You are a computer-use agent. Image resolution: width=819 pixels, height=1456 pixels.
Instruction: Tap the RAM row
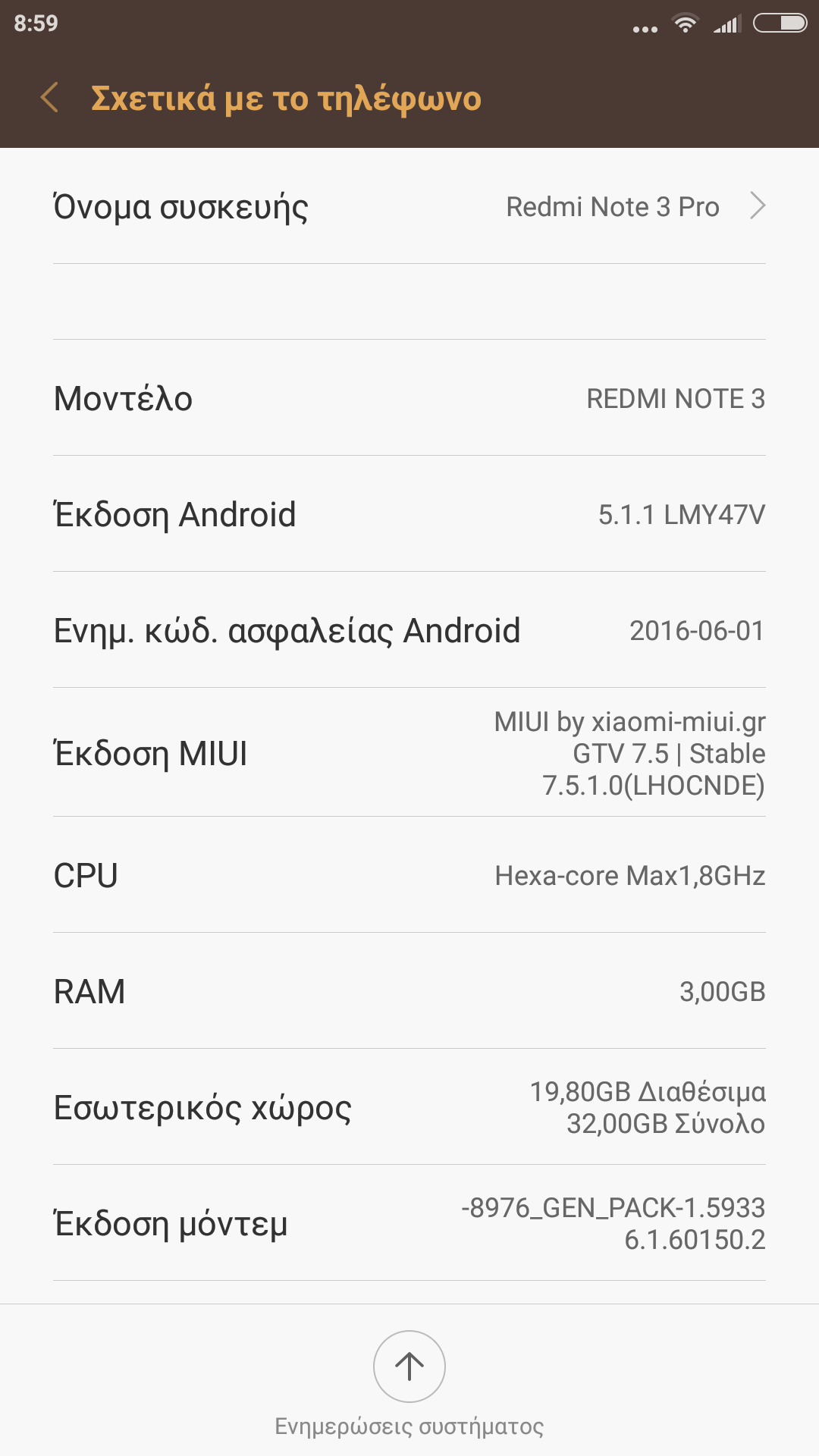coord(409,991)
